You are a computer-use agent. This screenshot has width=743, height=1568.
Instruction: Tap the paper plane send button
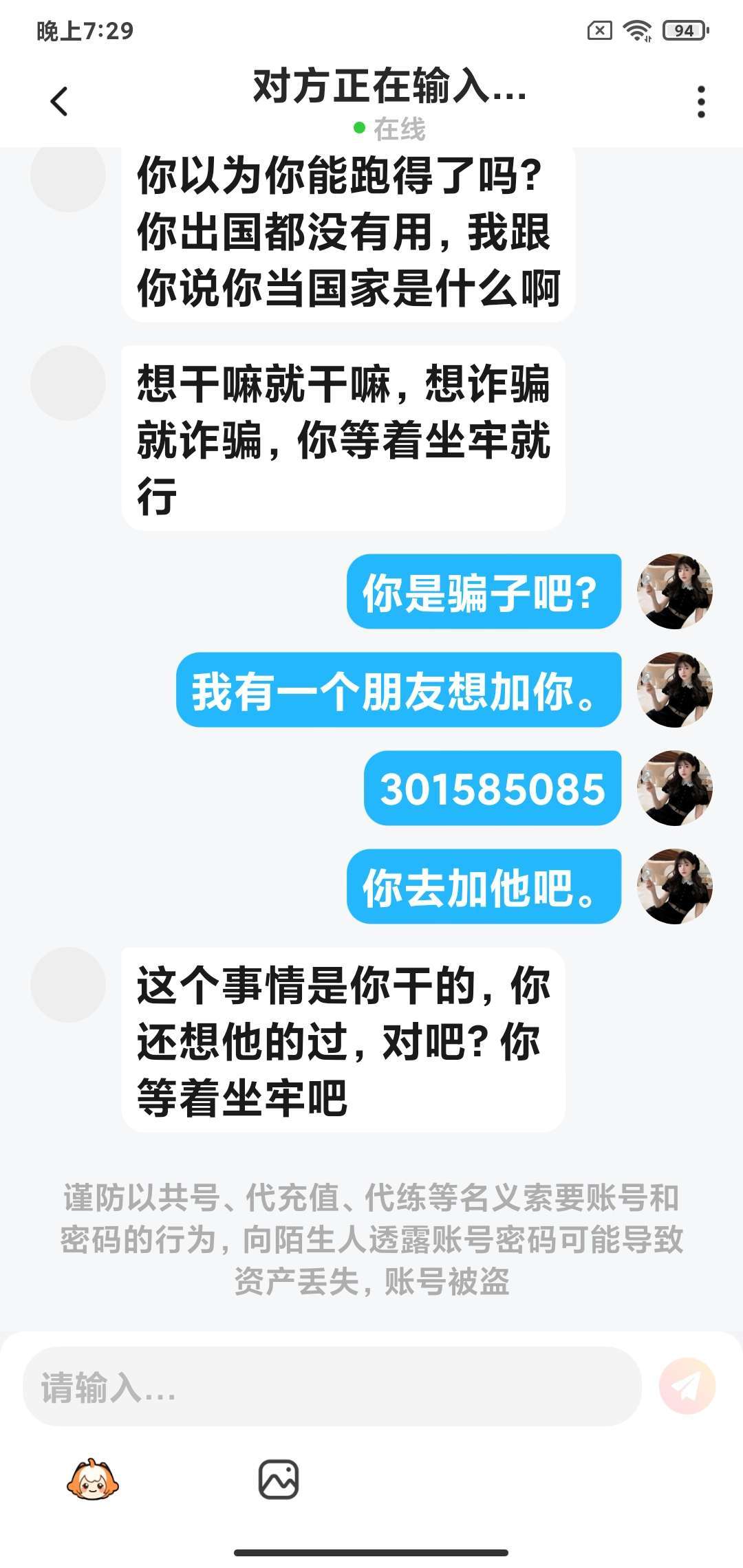(687, 1386)
